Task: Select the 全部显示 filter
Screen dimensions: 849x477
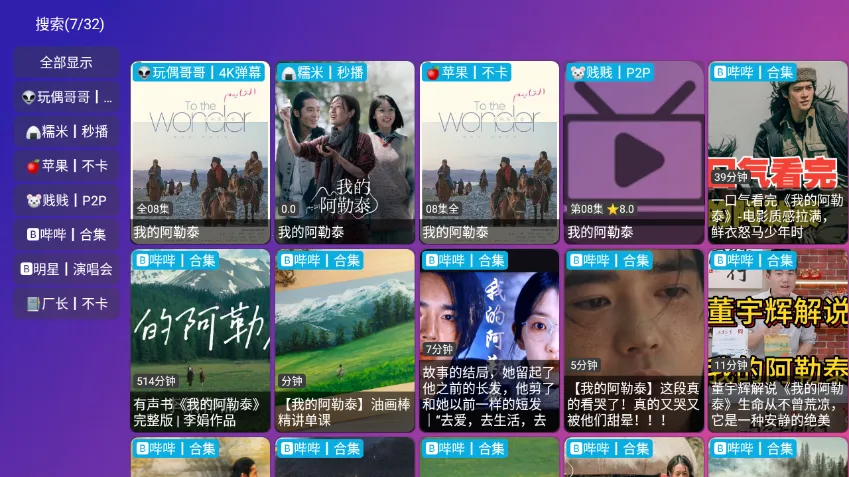Action: pos(66,62)
